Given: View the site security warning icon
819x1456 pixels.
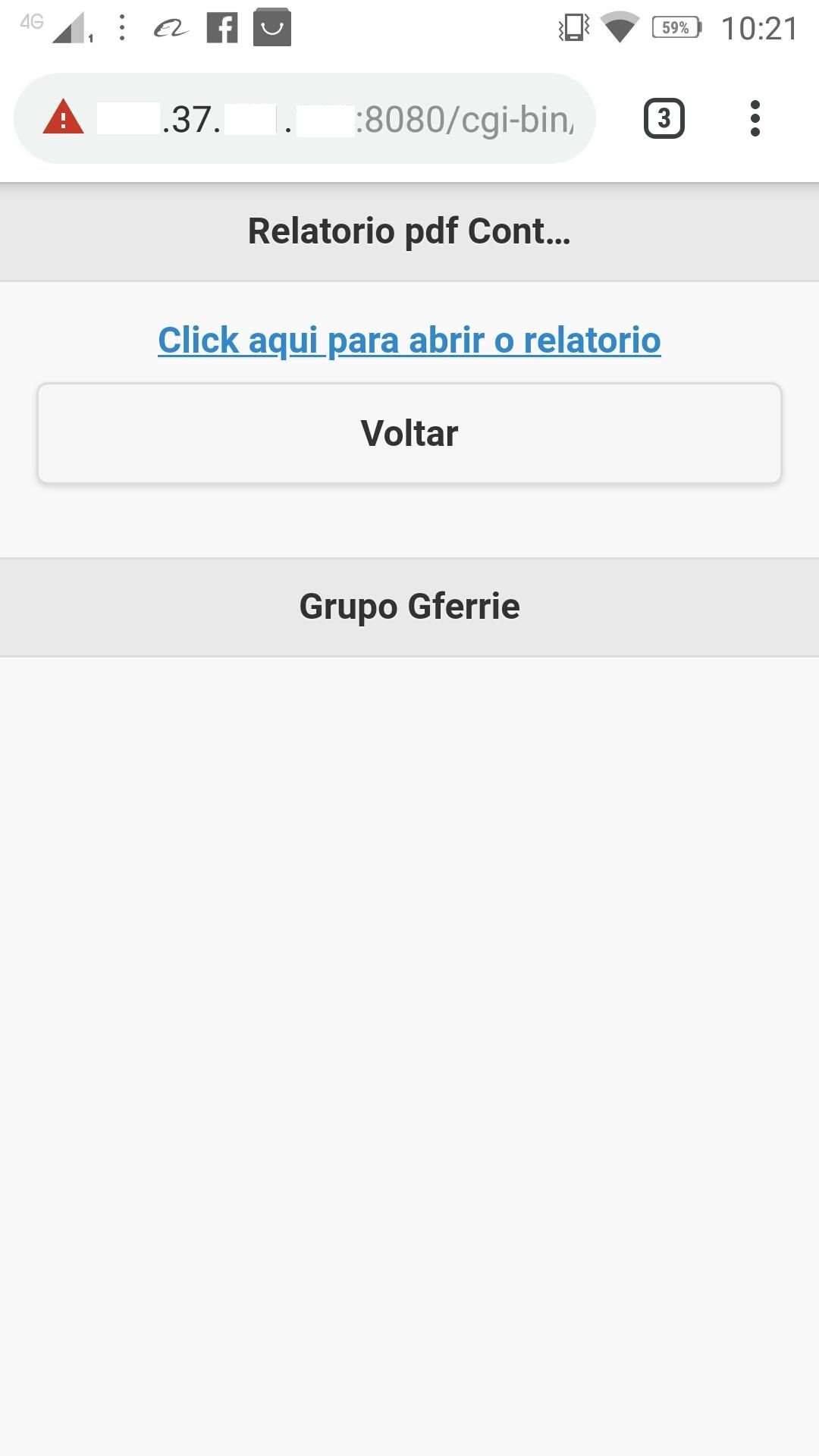Looking at the screenshot, I should click(x=63, y=118).
